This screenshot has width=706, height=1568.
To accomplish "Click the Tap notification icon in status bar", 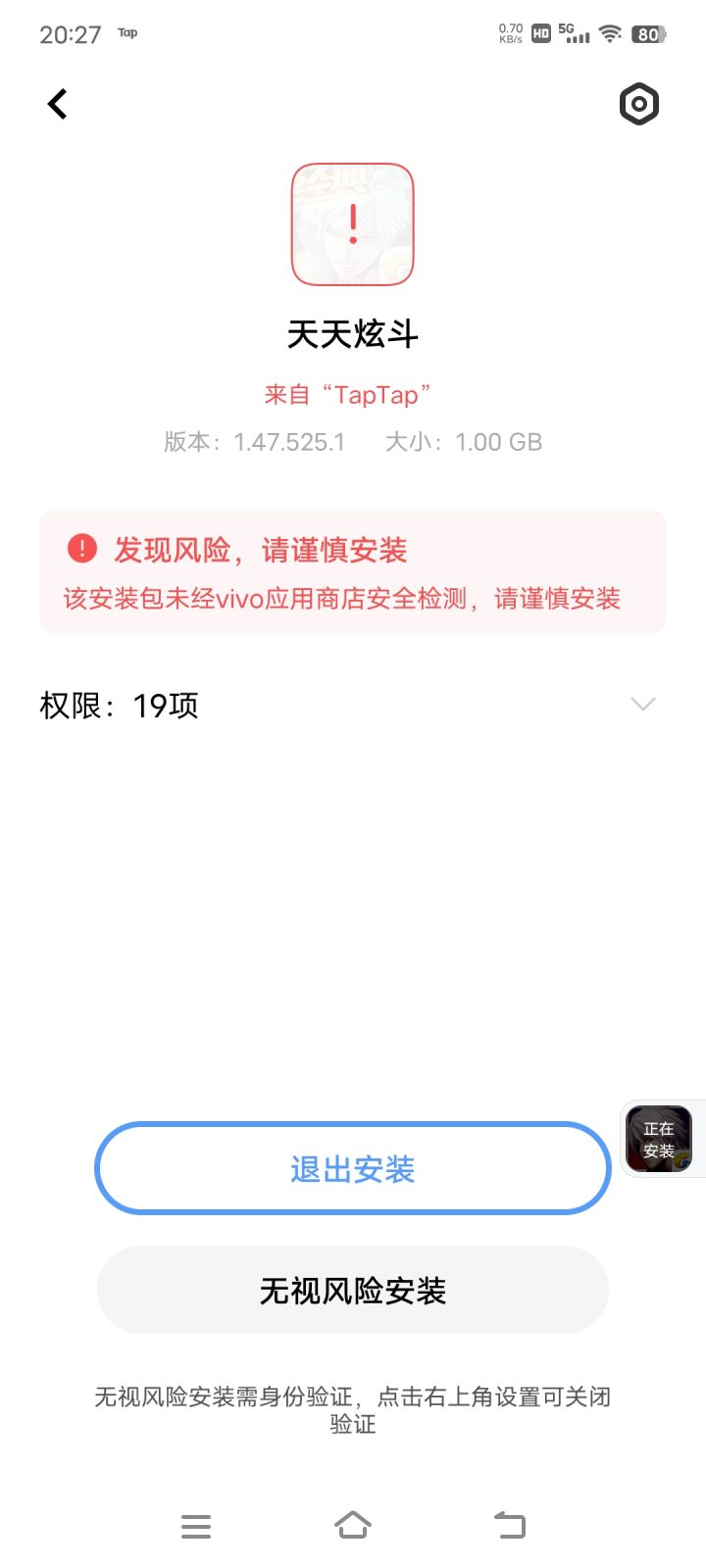I will (126, 32).
